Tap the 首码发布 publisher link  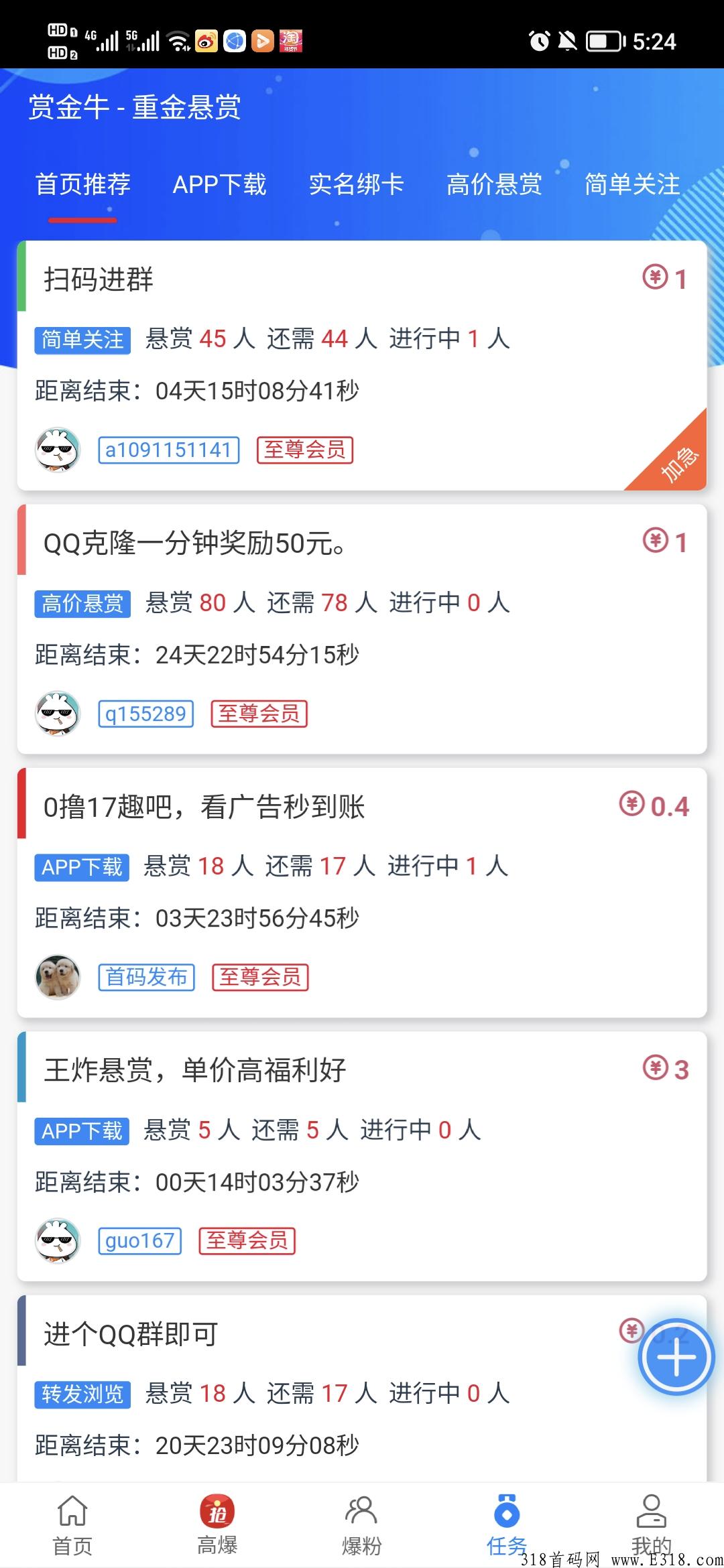(146, 977)
